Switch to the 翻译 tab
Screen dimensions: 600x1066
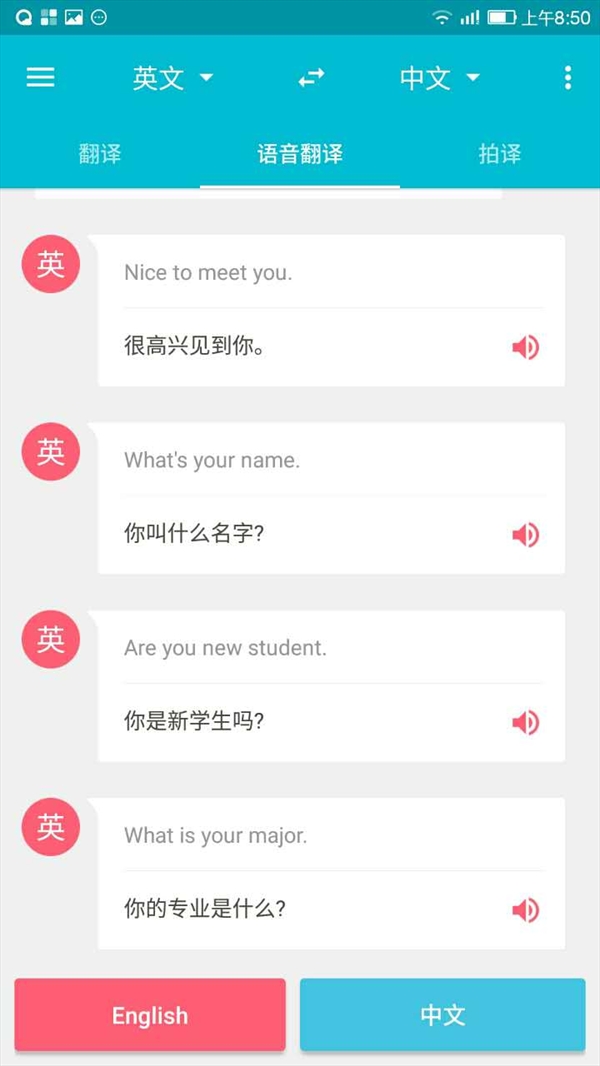100,154
